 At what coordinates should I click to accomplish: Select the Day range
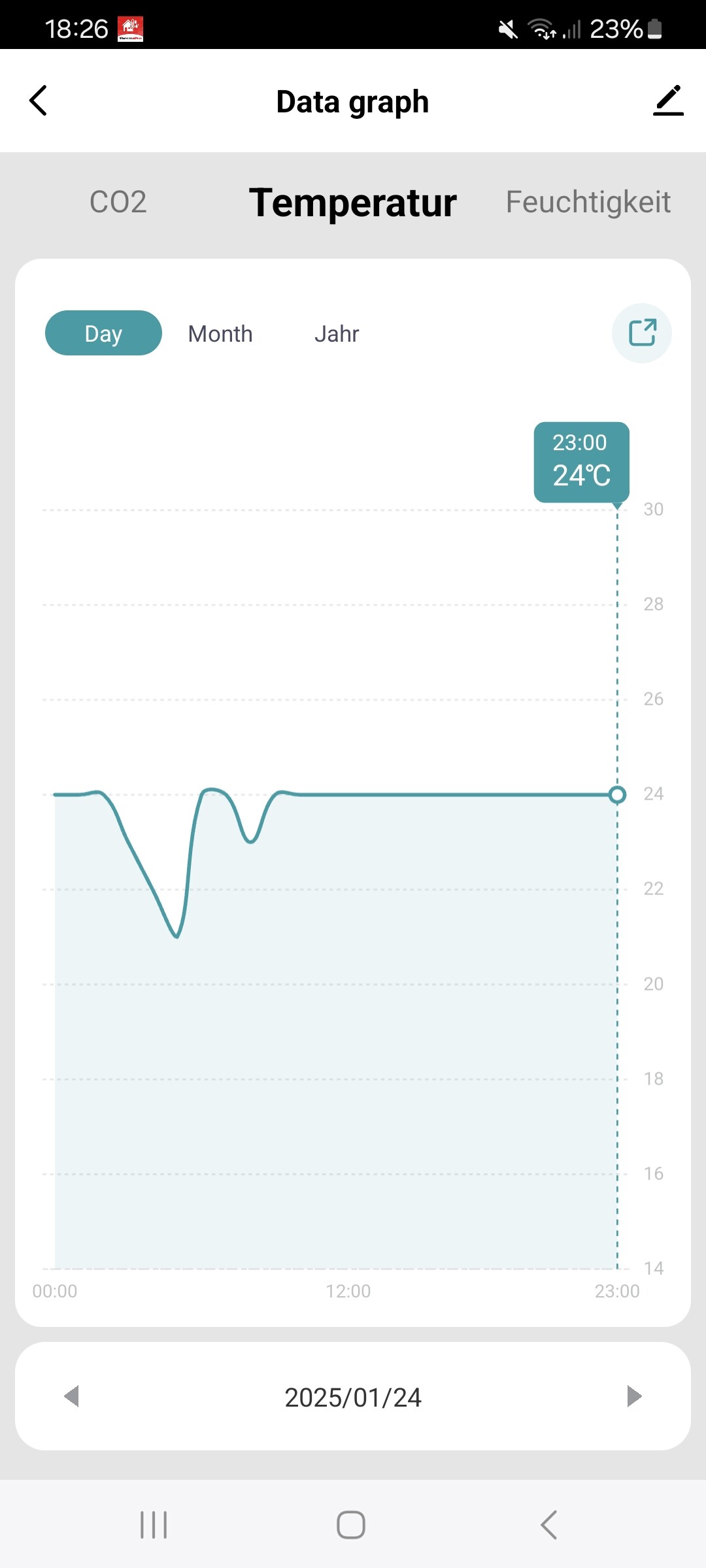click(x=103, y=333)
